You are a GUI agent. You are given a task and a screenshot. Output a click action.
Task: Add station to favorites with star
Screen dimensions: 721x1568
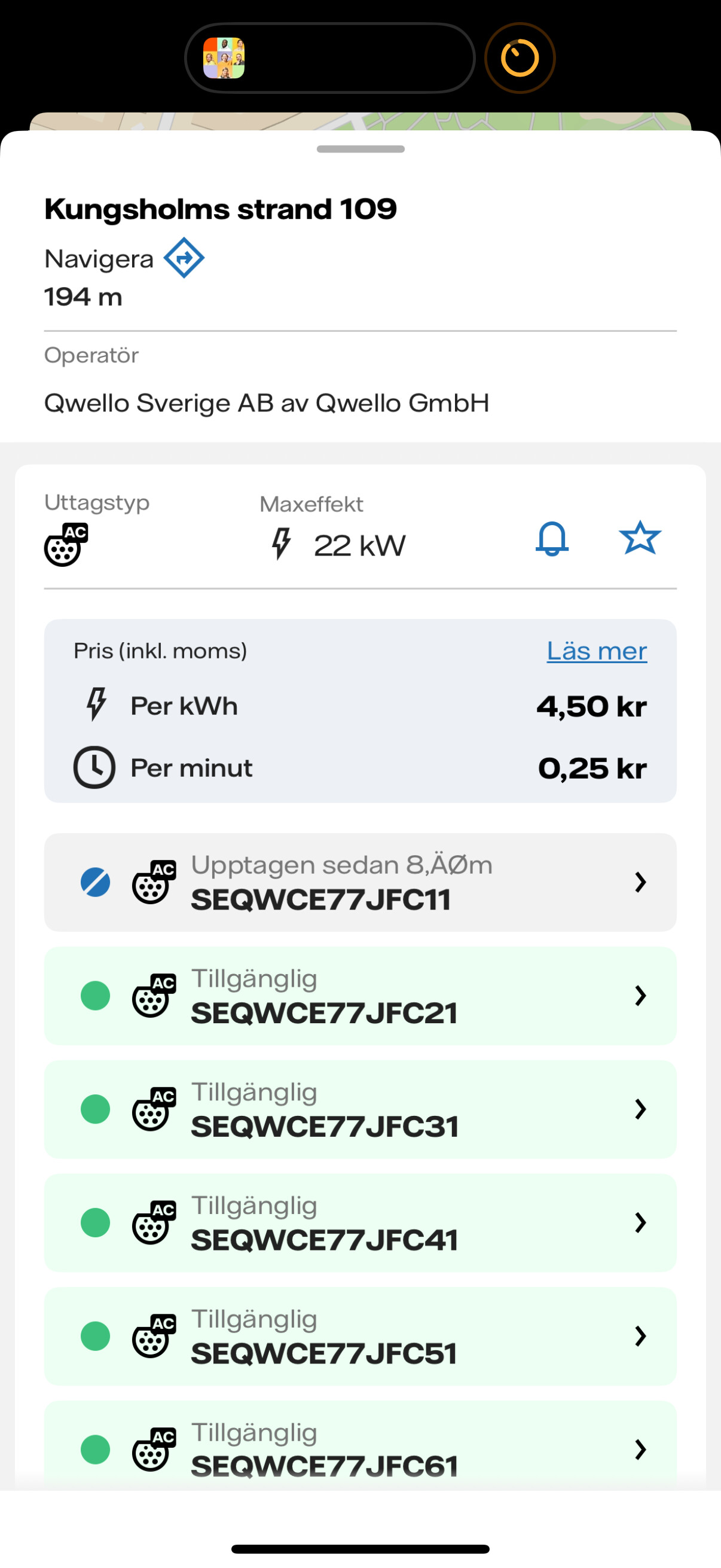coord(640,538)
